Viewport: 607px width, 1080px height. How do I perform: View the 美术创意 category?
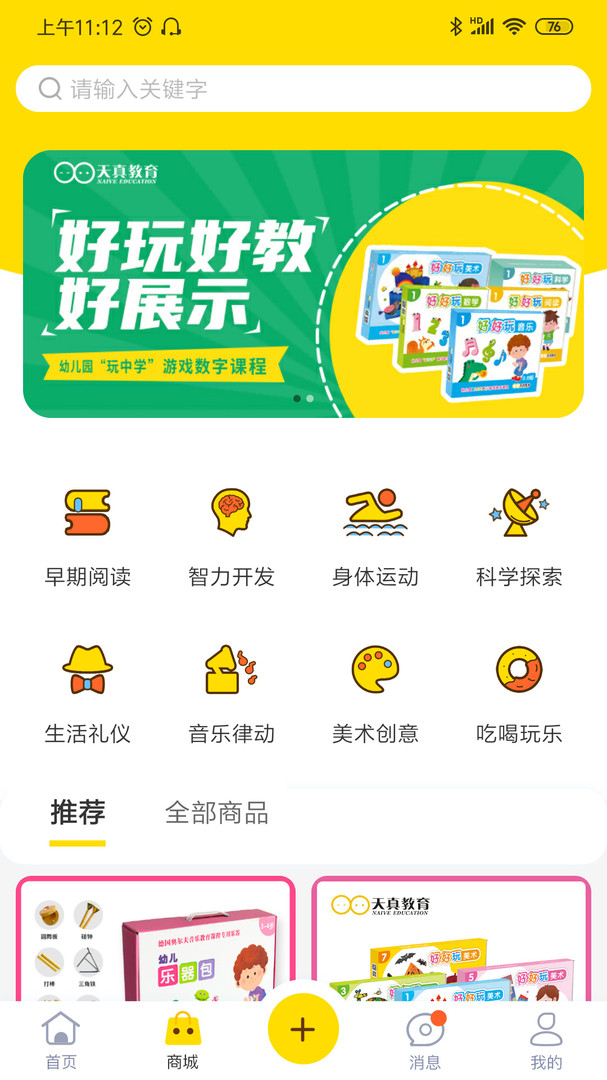click(375, 694)
